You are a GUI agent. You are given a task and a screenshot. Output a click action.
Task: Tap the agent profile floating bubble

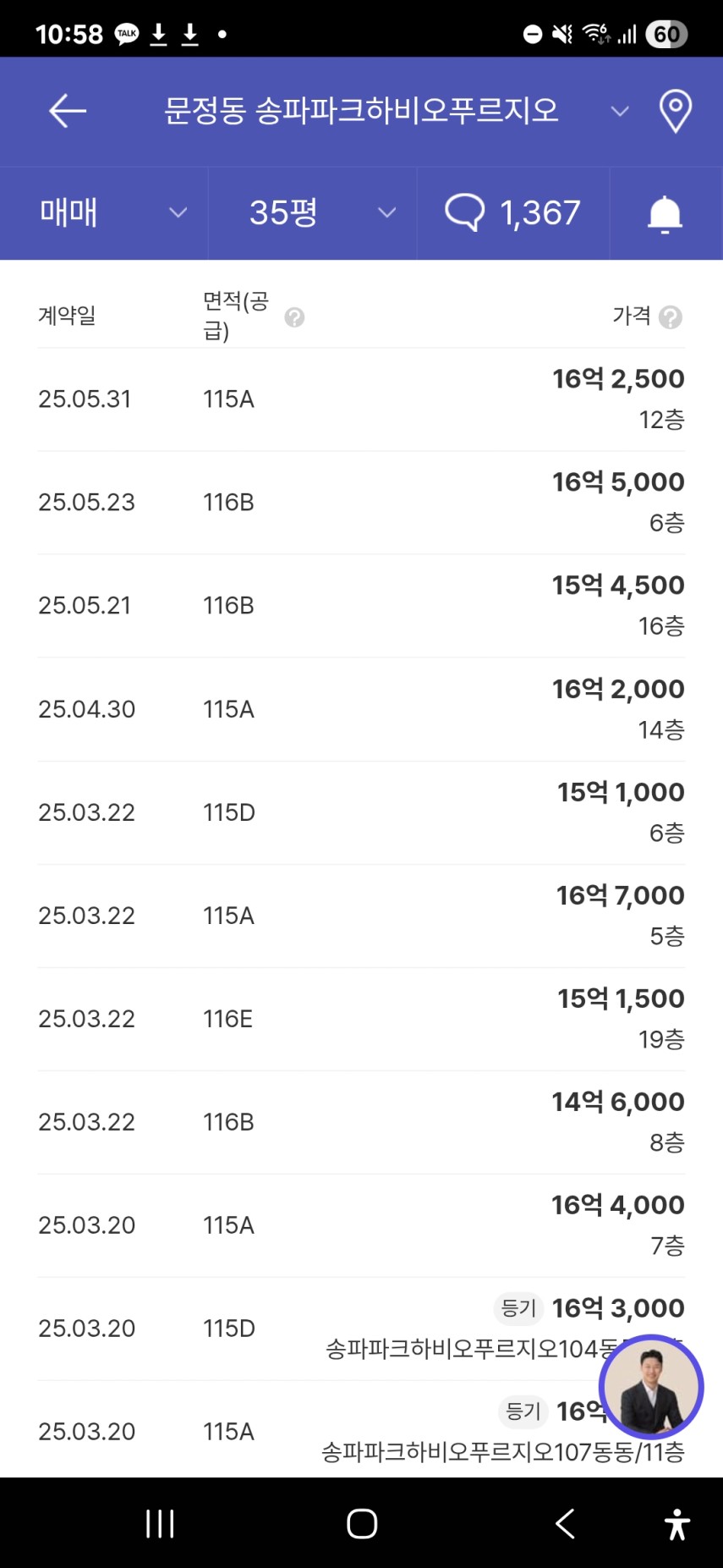pos(651,1387)
